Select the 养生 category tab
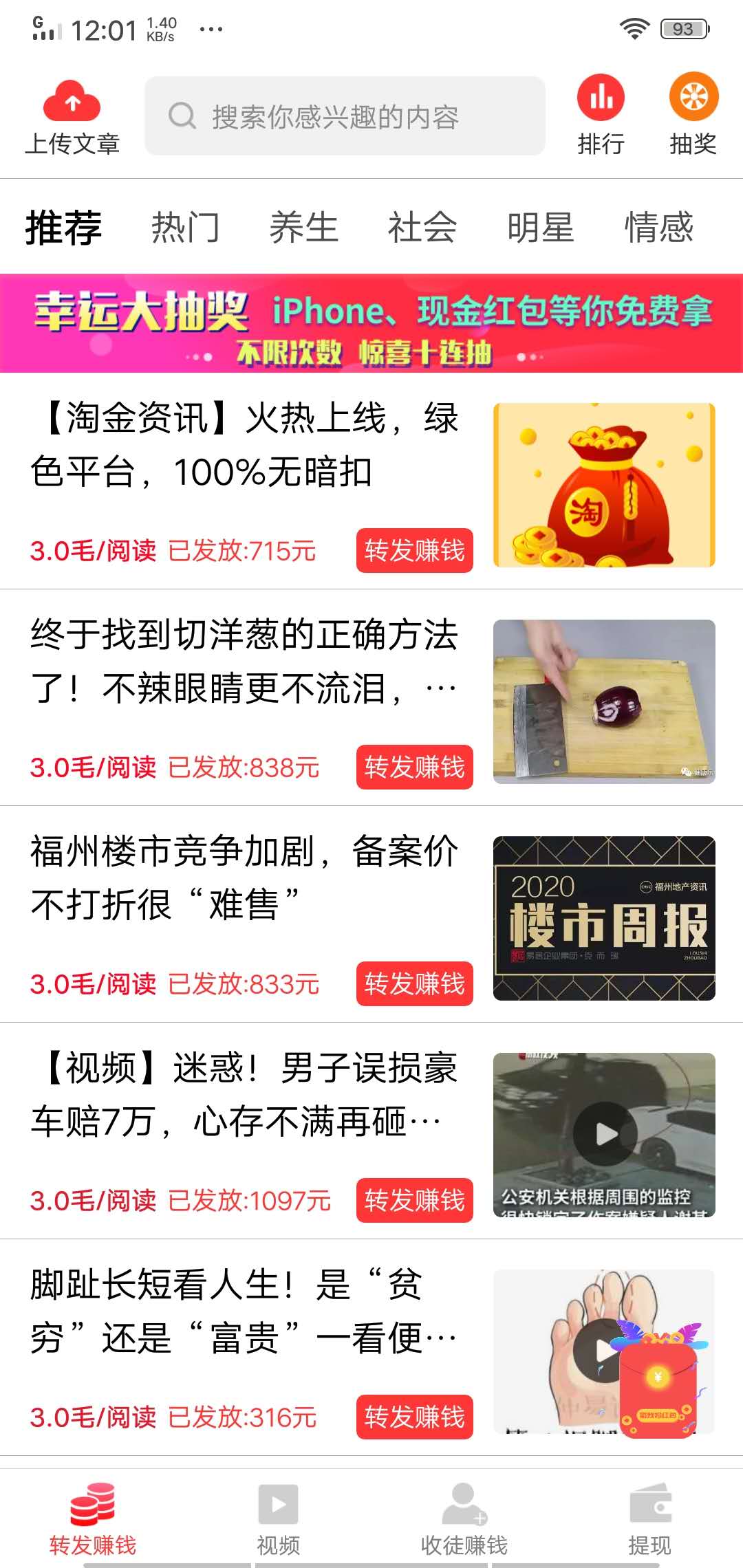This screenshot has width=743, height=1568. click(x=304, y=227)
